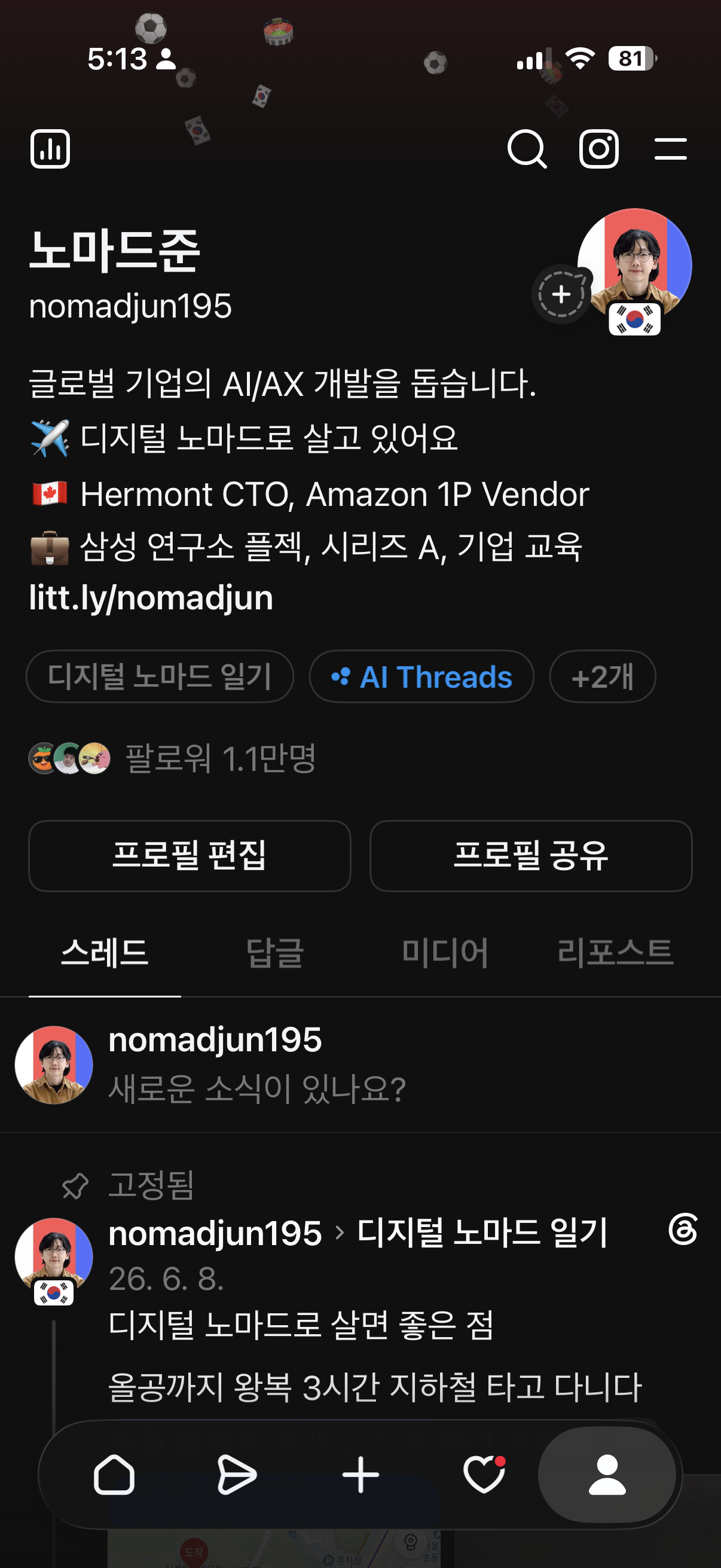Screen dimensions: 721x1568
Task: Select the 디지털 노마드 일기 topic chip
Action: [160, 676]
